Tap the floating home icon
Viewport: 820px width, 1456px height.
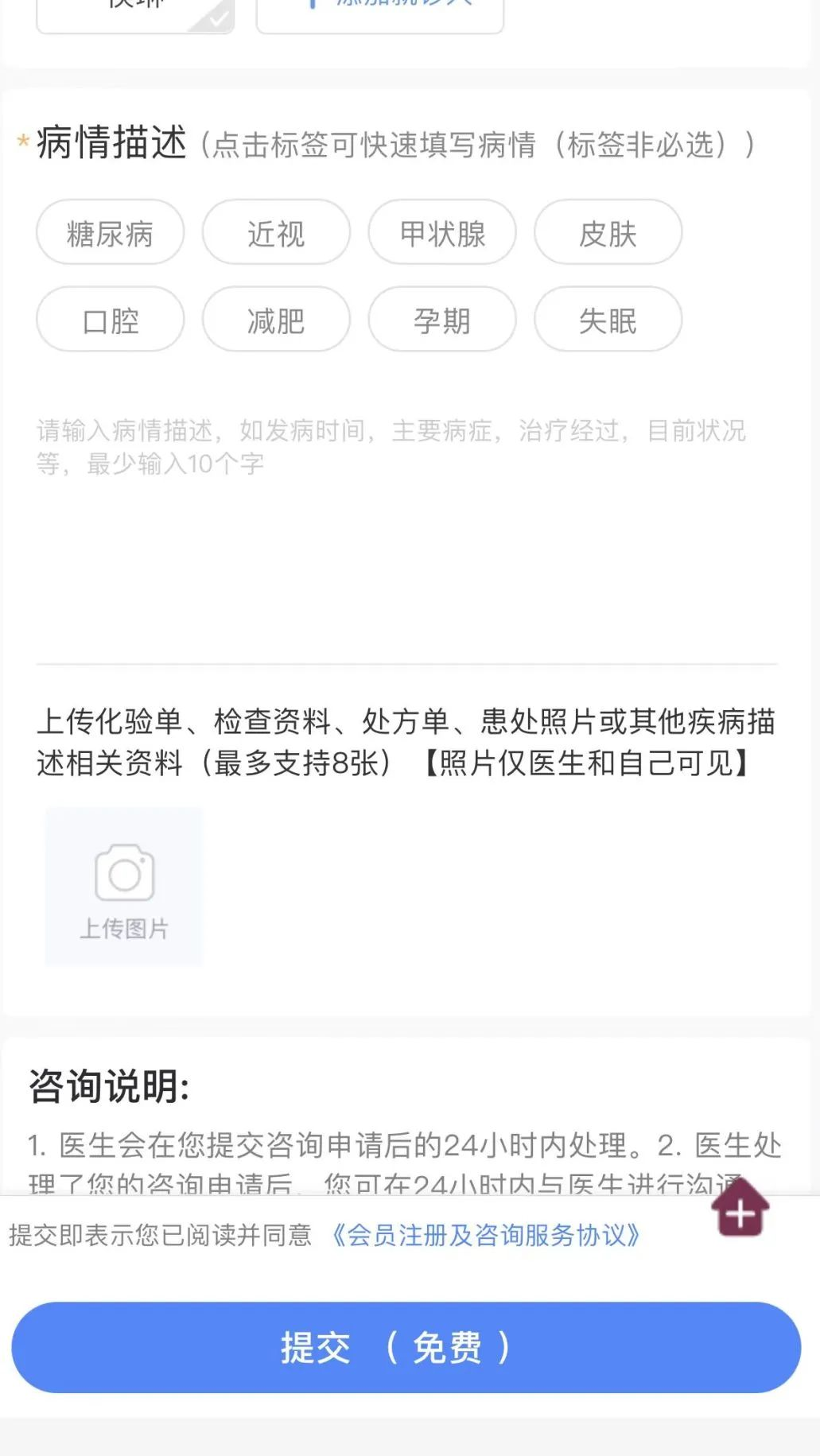740,1209
